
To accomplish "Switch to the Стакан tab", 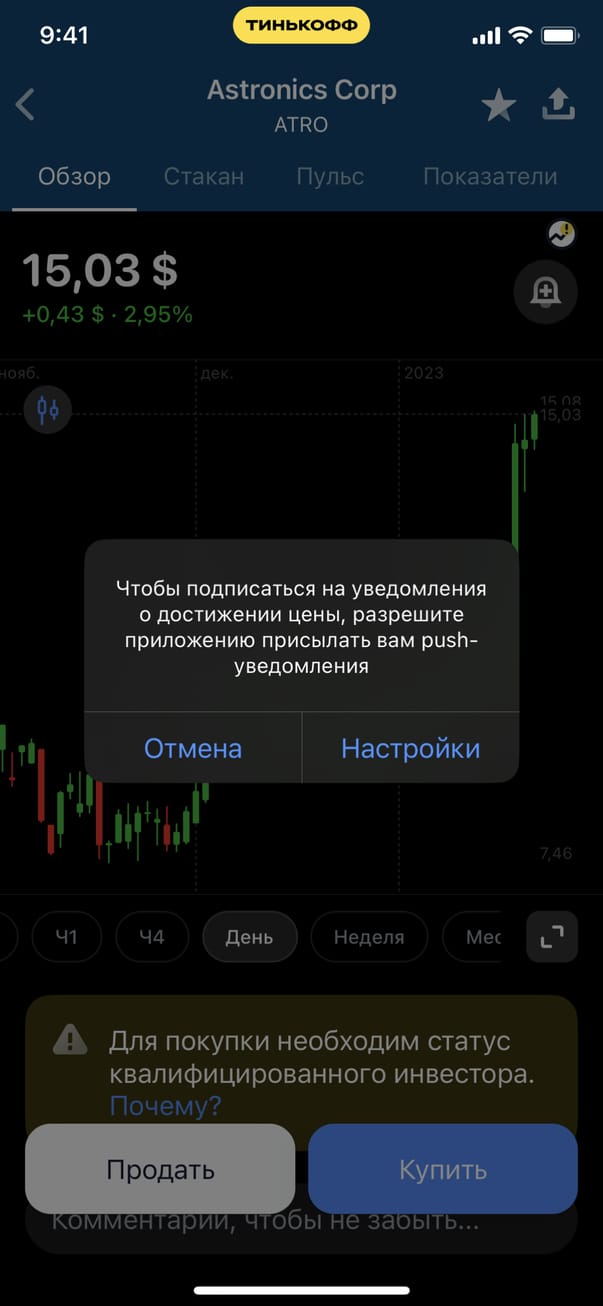I will tap(204, 177).
